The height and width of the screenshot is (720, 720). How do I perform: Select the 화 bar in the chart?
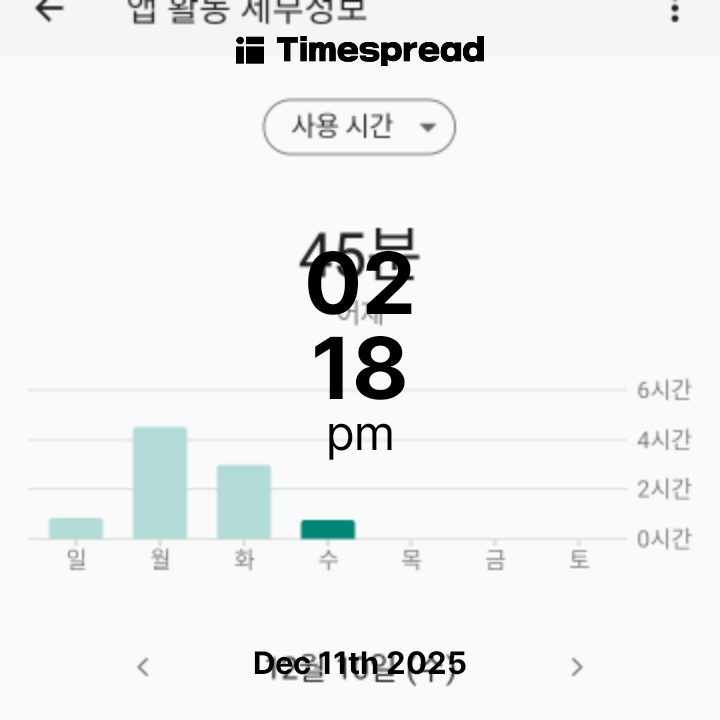coord(244,502)
